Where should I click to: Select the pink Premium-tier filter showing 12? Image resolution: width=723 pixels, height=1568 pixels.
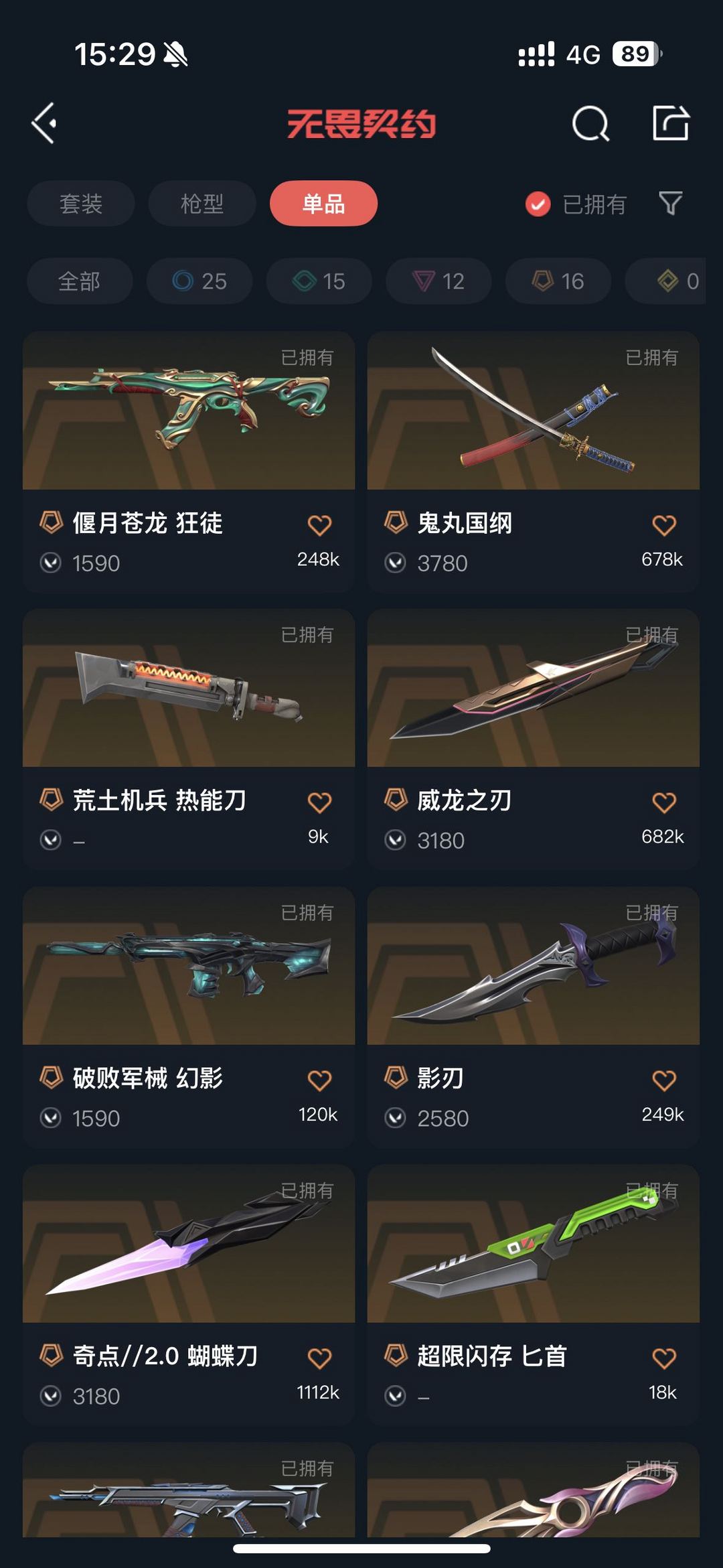438,281
